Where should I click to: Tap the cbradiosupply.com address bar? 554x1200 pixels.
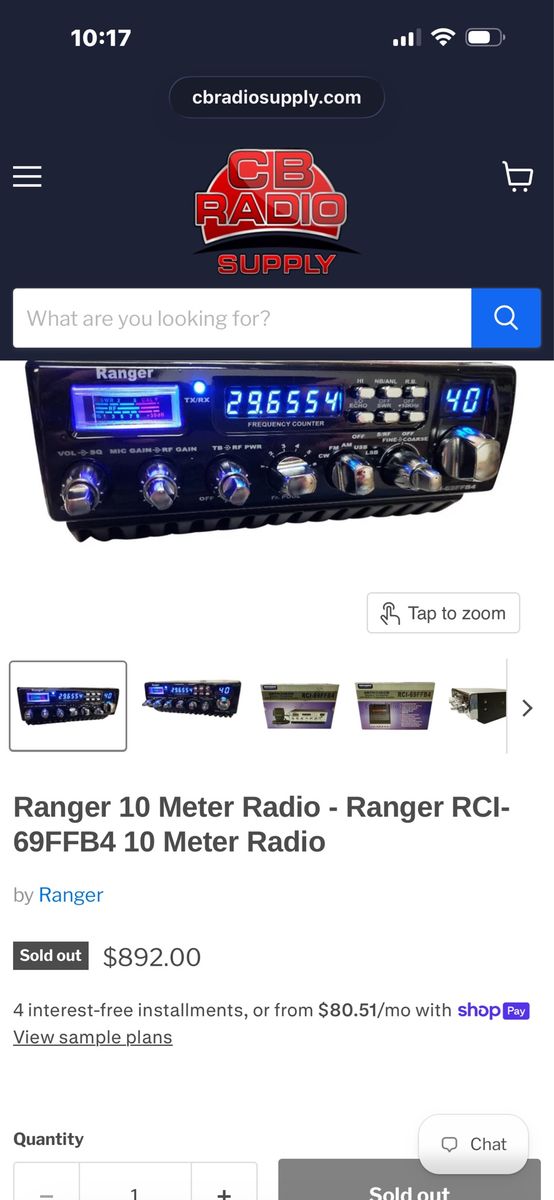[276, 97]
